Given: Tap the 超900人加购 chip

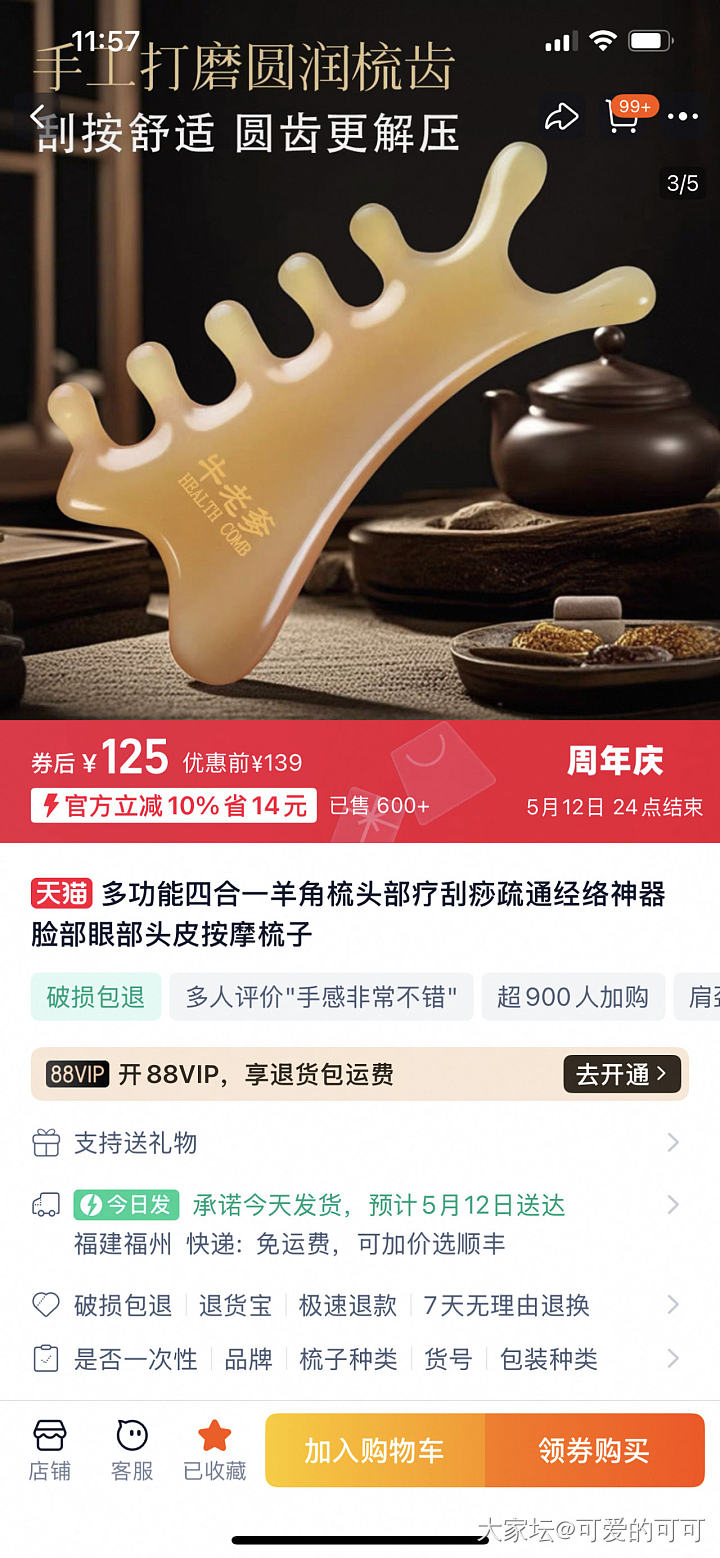Looking at the screenshot, I should 573,997.
